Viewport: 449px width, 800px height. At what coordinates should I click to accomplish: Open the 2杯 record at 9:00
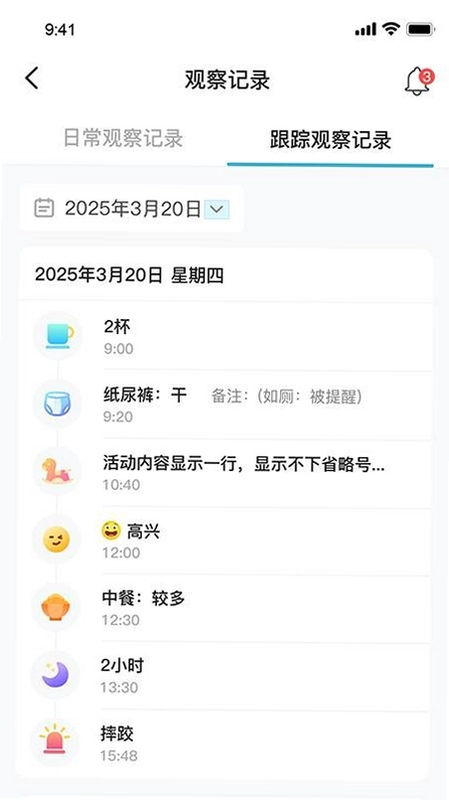pos(225,336)
